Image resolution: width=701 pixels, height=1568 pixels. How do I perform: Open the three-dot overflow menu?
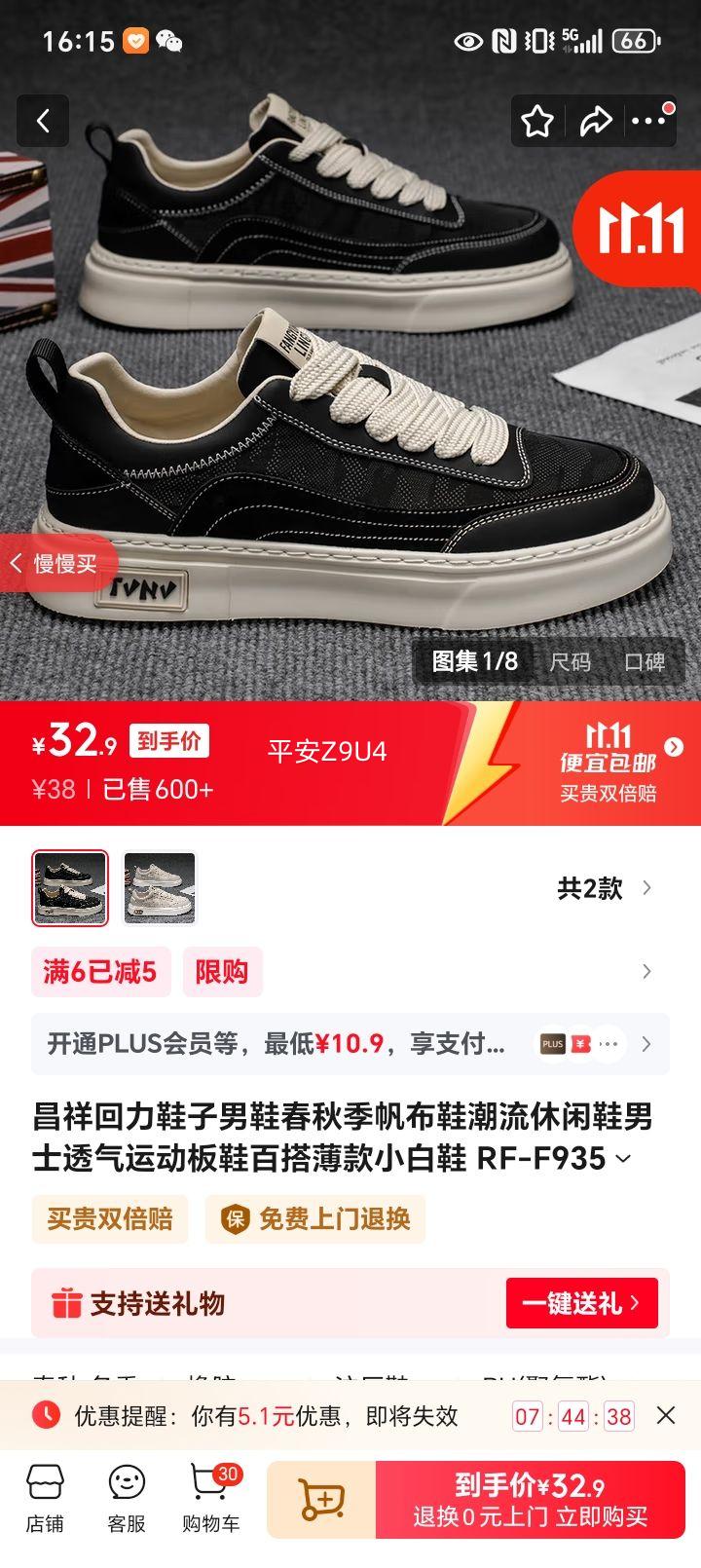click(648, 121)
